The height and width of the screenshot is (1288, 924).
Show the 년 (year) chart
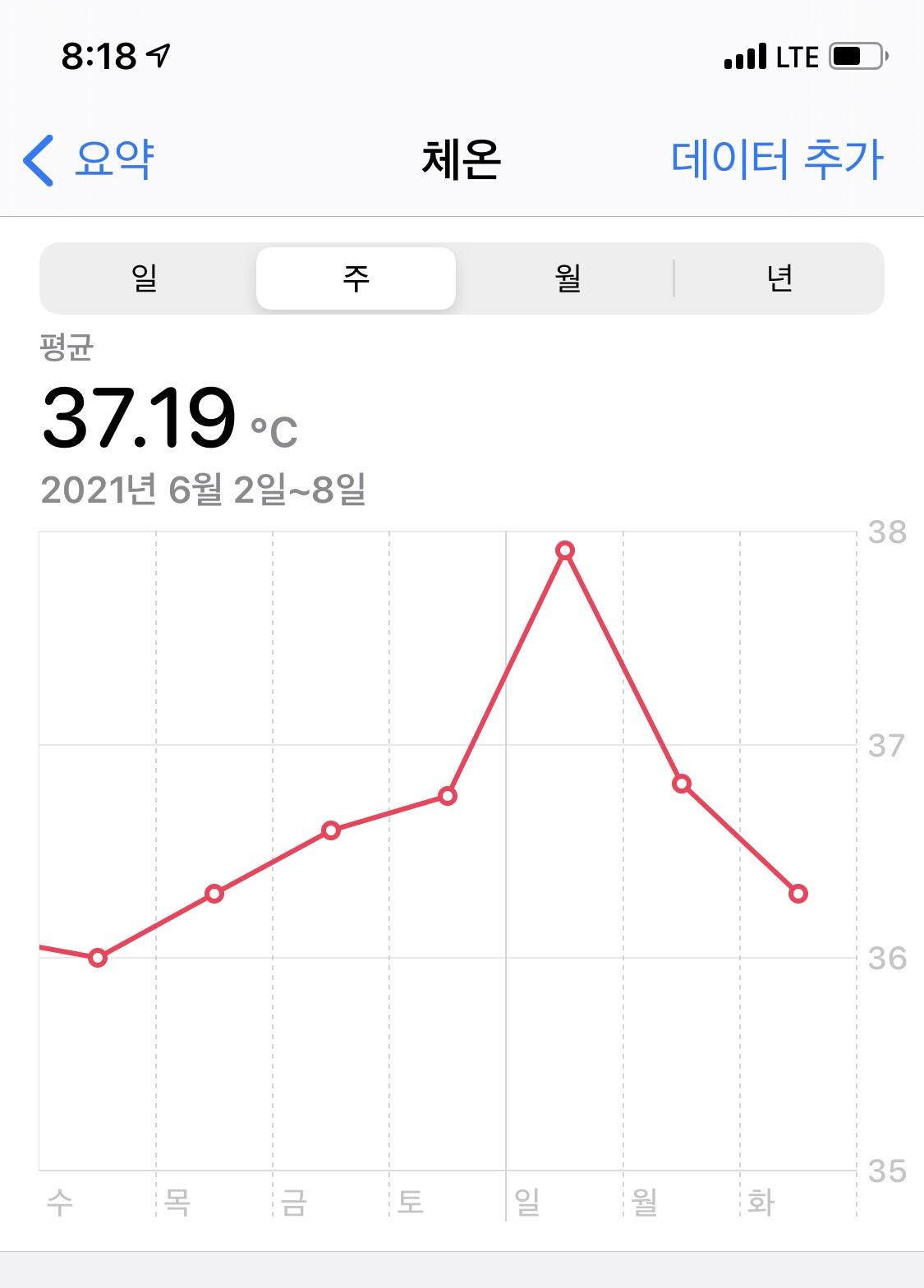click(x=779, y=278)
